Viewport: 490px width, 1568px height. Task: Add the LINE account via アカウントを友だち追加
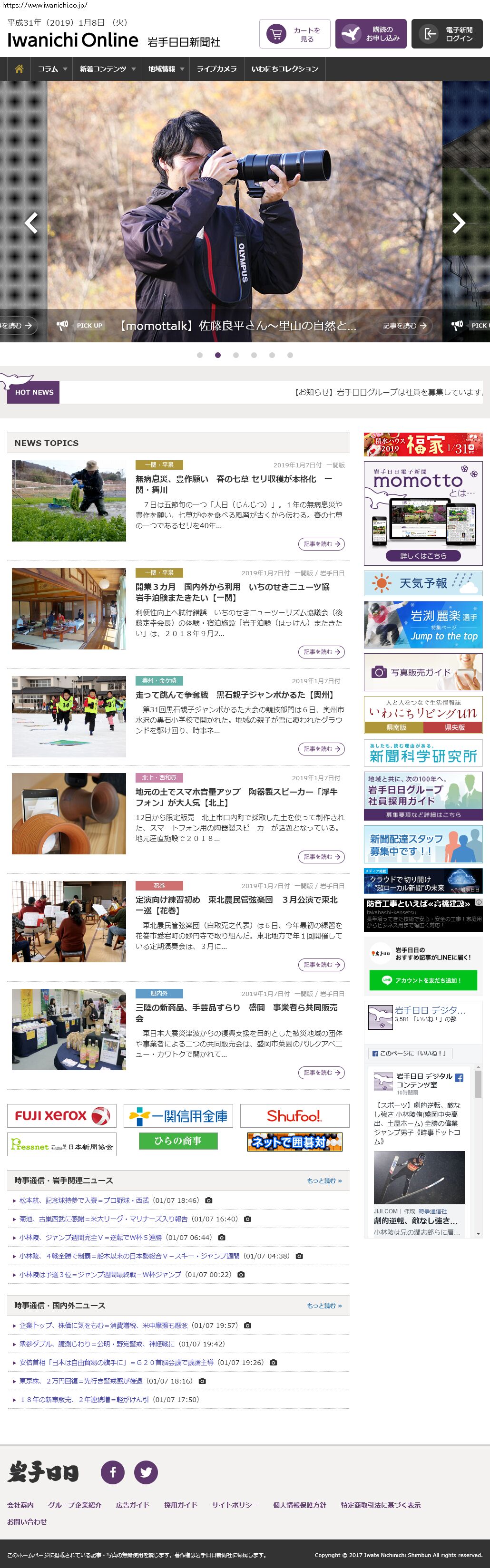423,980
